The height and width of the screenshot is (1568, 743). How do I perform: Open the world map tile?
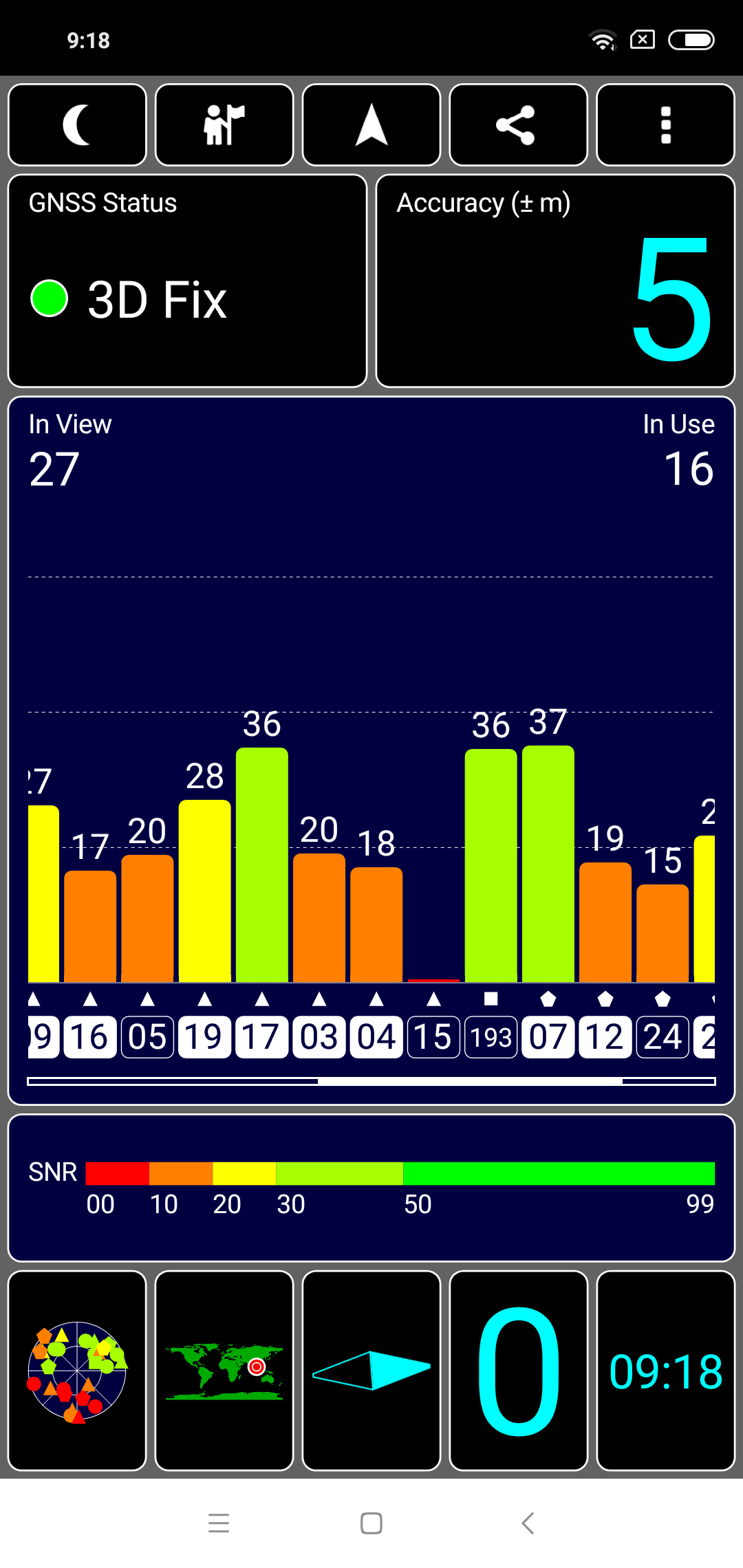(224, 1371)
